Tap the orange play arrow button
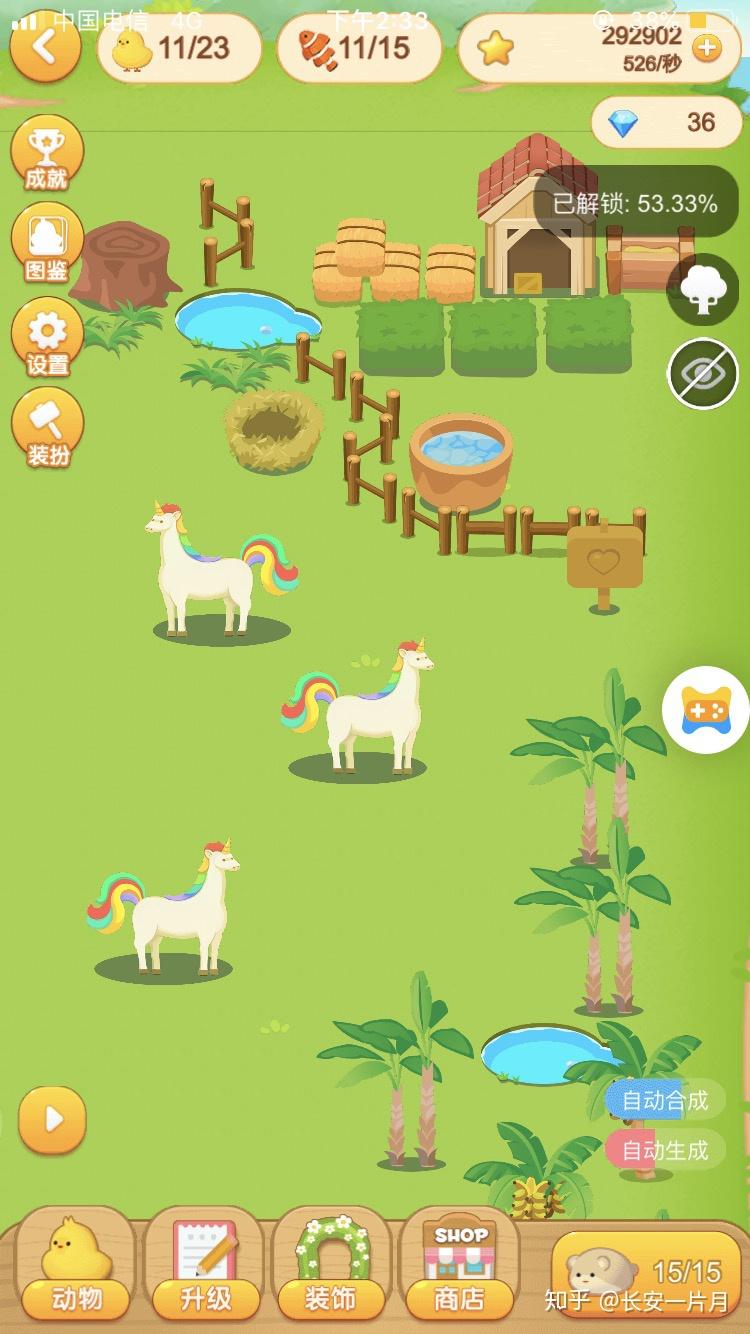The width and height of the screenshot is (750, 1334). tap(52, 1119)
